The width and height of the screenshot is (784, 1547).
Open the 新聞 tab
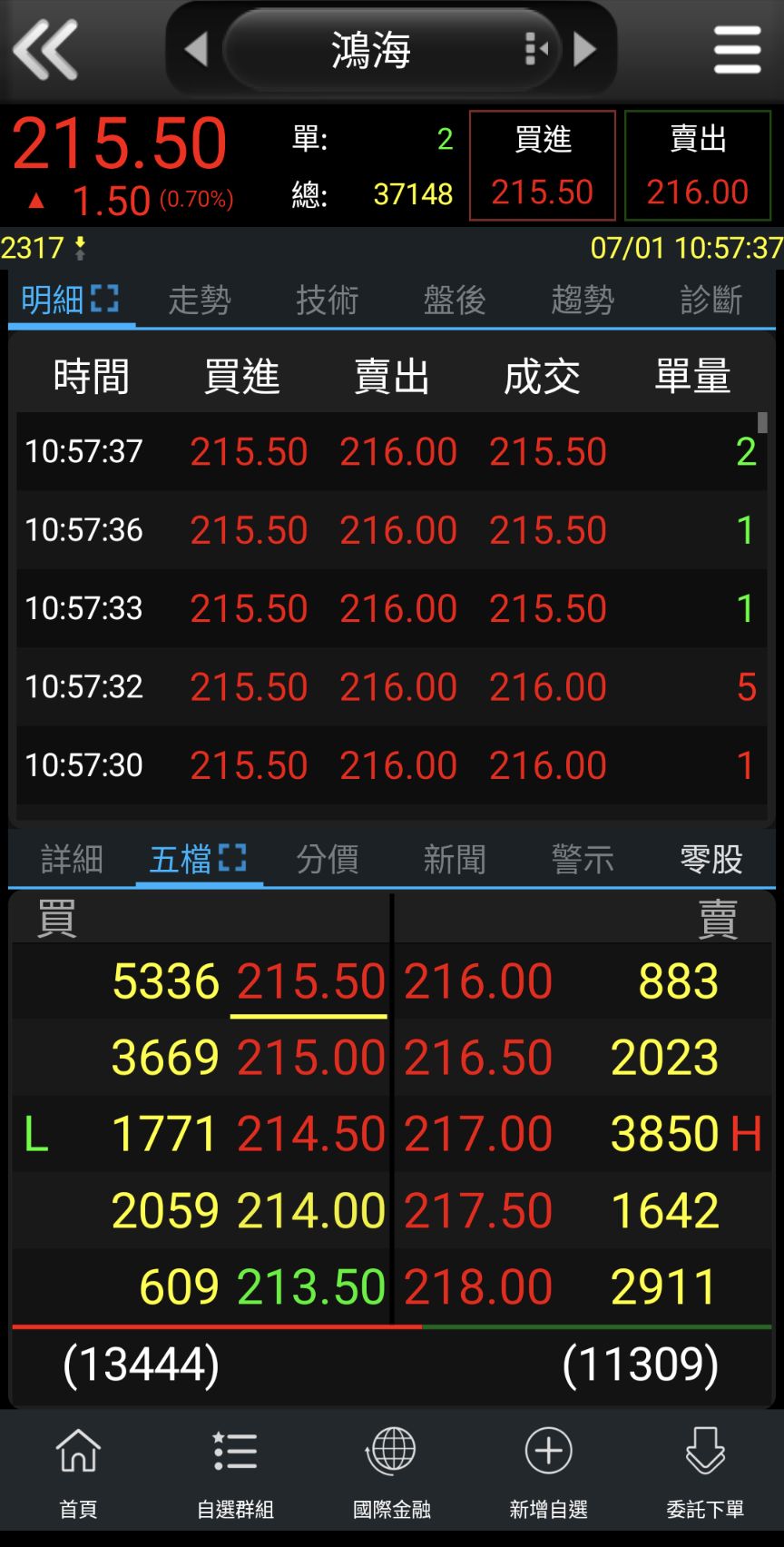point(455,859)
